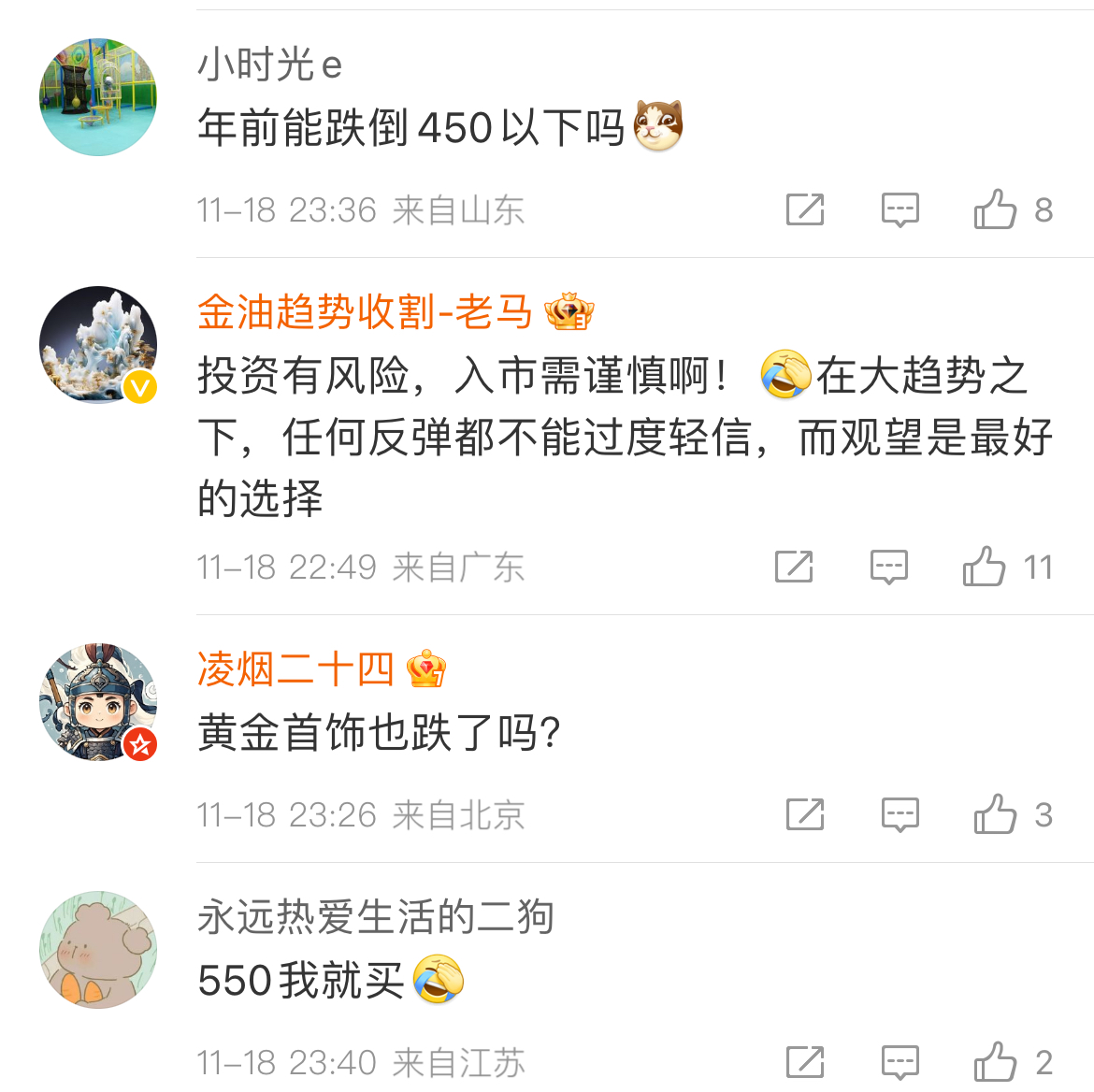Screen dimensions: 1094x1092
Task: Tap the username 永远热爱生活的二狗
Action: 376,917
